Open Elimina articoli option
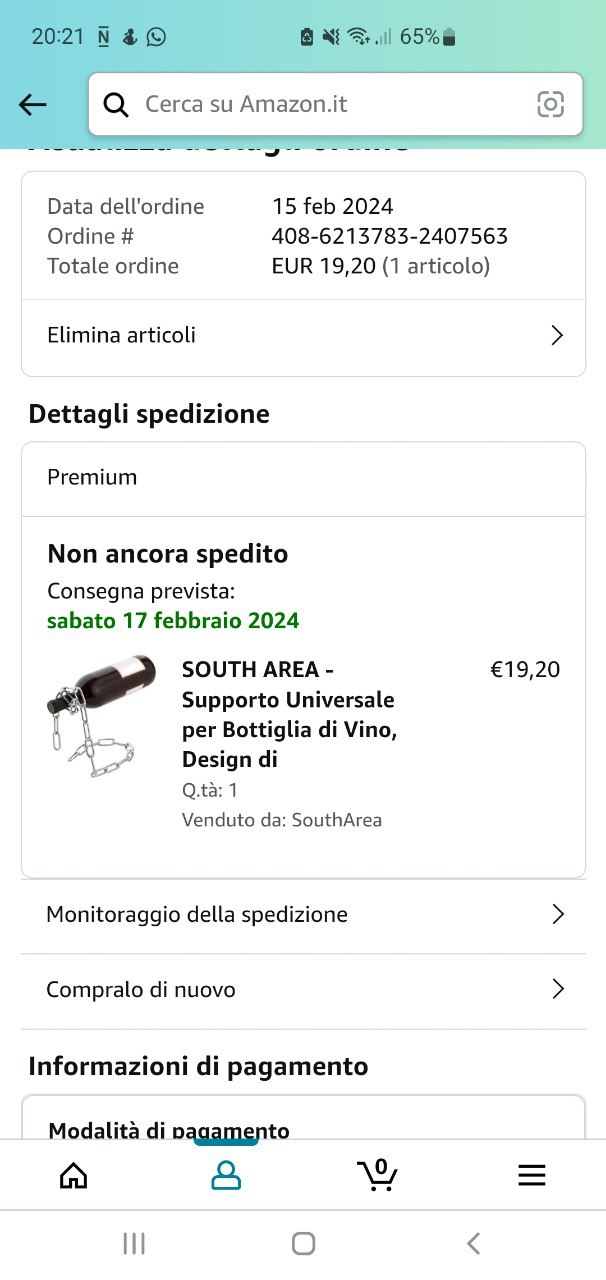The height and width of the screenshot is (1280, 606). [303, 336]
